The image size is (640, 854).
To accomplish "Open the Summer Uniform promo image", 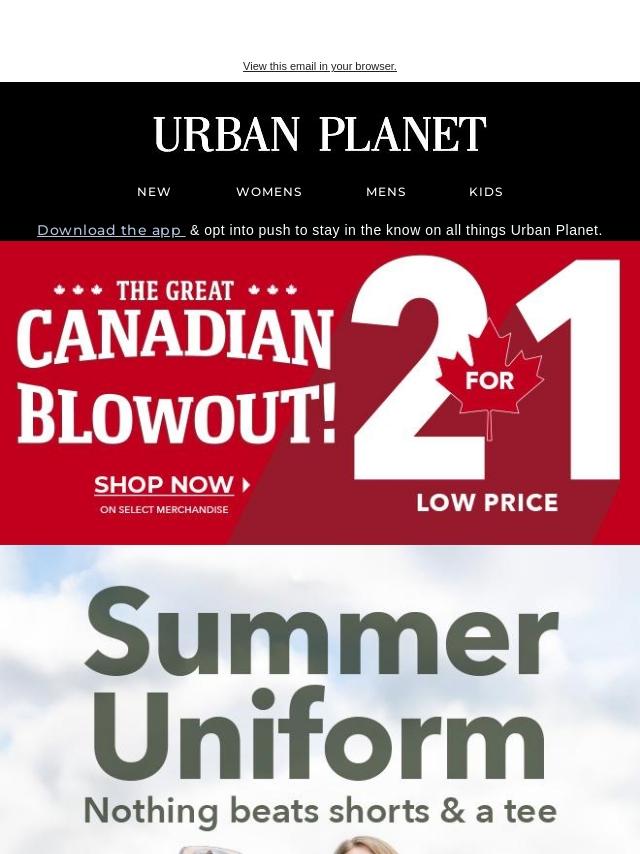I will click(x=320, y=700).
